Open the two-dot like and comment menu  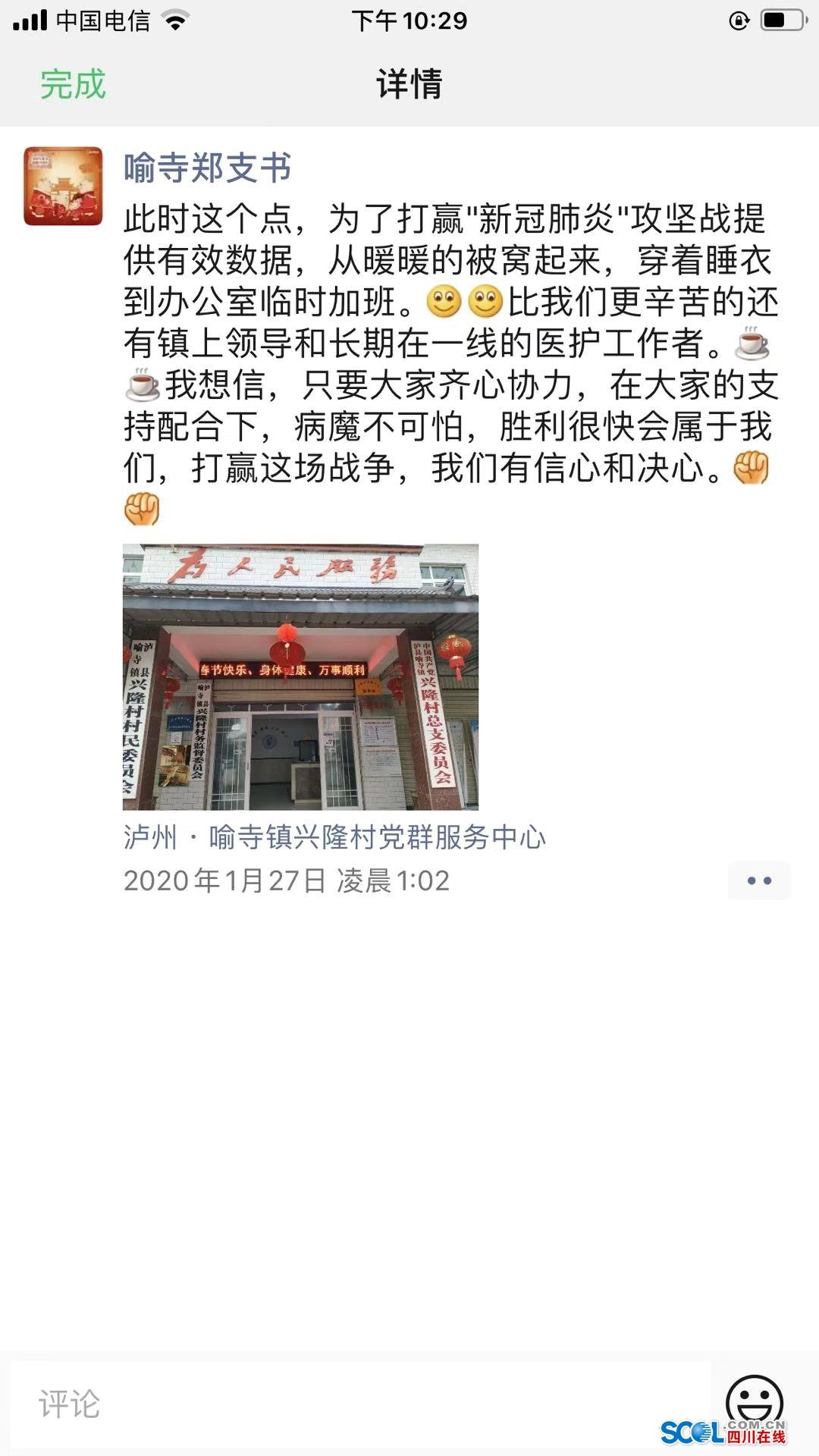tap(759, 880)
